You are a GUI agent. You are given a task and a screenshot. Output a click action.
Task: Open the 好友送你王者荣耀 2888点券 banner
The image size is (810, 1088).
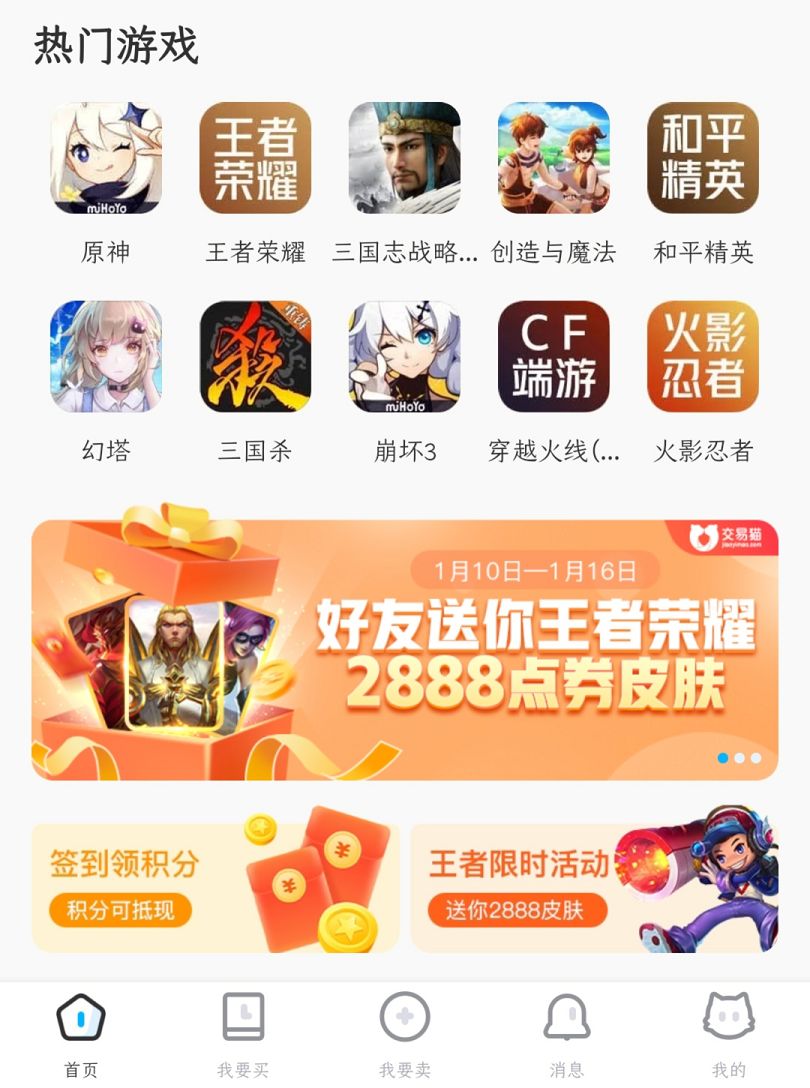[404, 650]
